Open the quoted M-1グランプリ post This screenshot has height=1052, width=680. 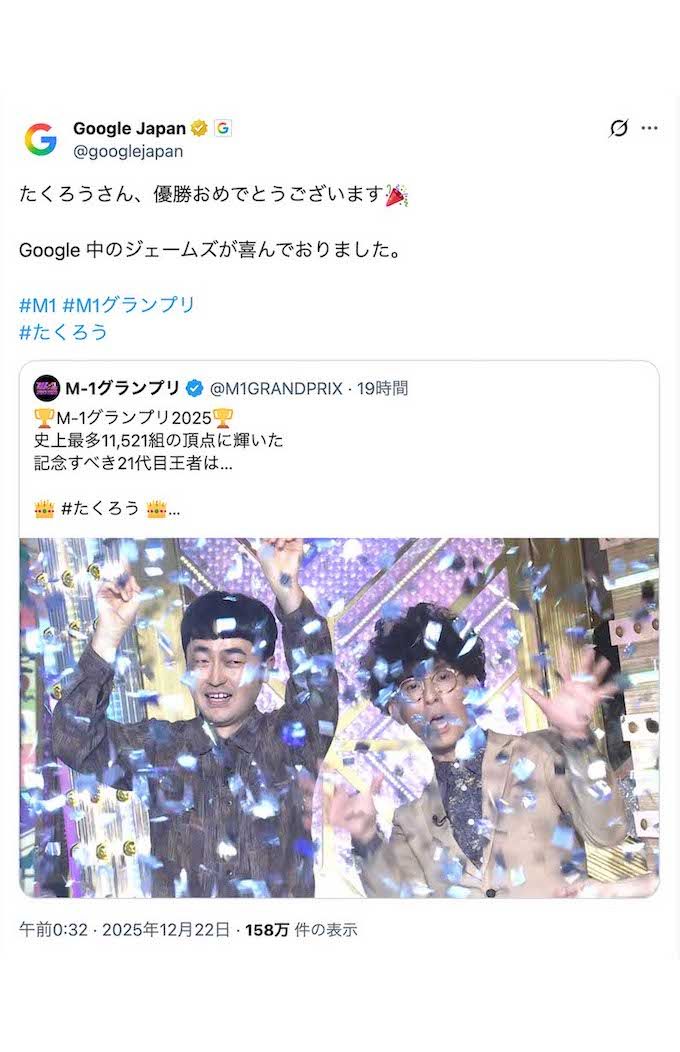tap(340, 450)
